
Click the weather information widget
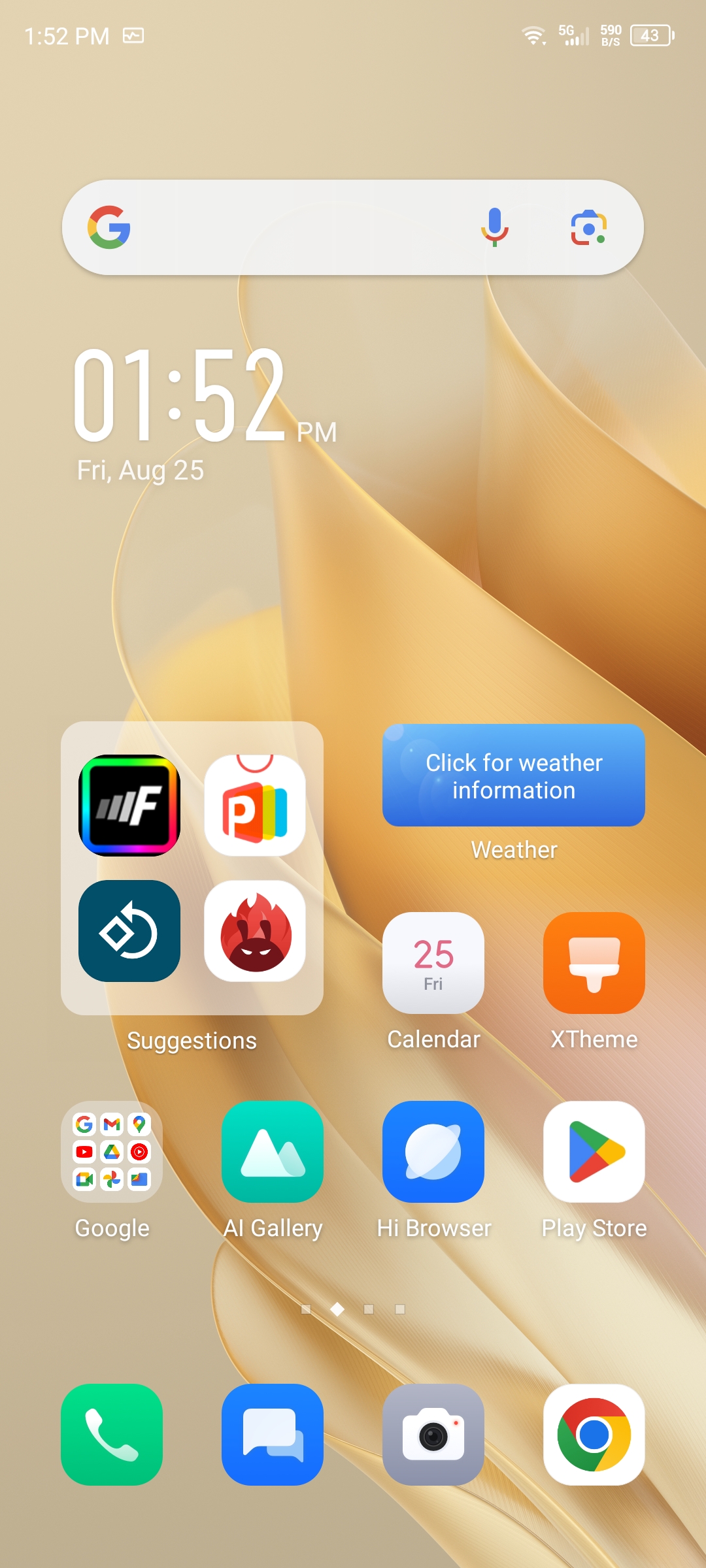(x=514, y=776)
